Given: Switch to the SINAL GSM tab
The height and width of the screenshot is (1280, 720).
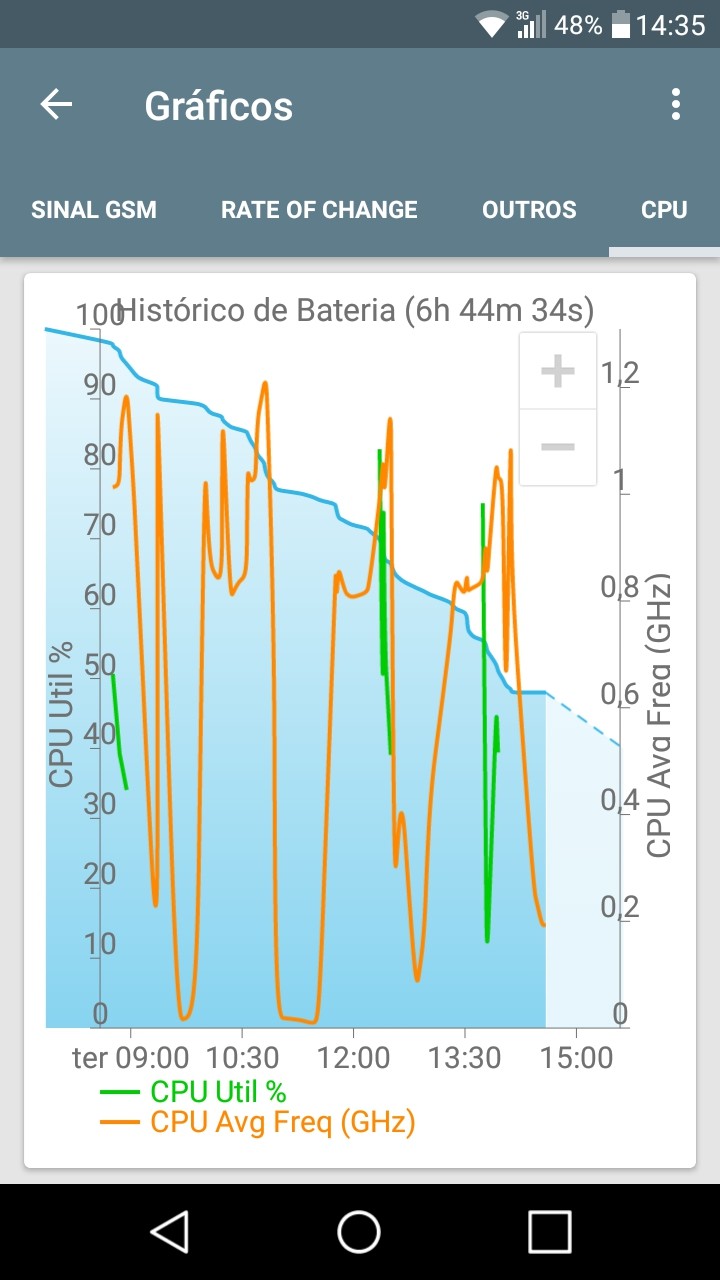Looking at the screenshot, I should pyautogui.click(x=94, y=210).
